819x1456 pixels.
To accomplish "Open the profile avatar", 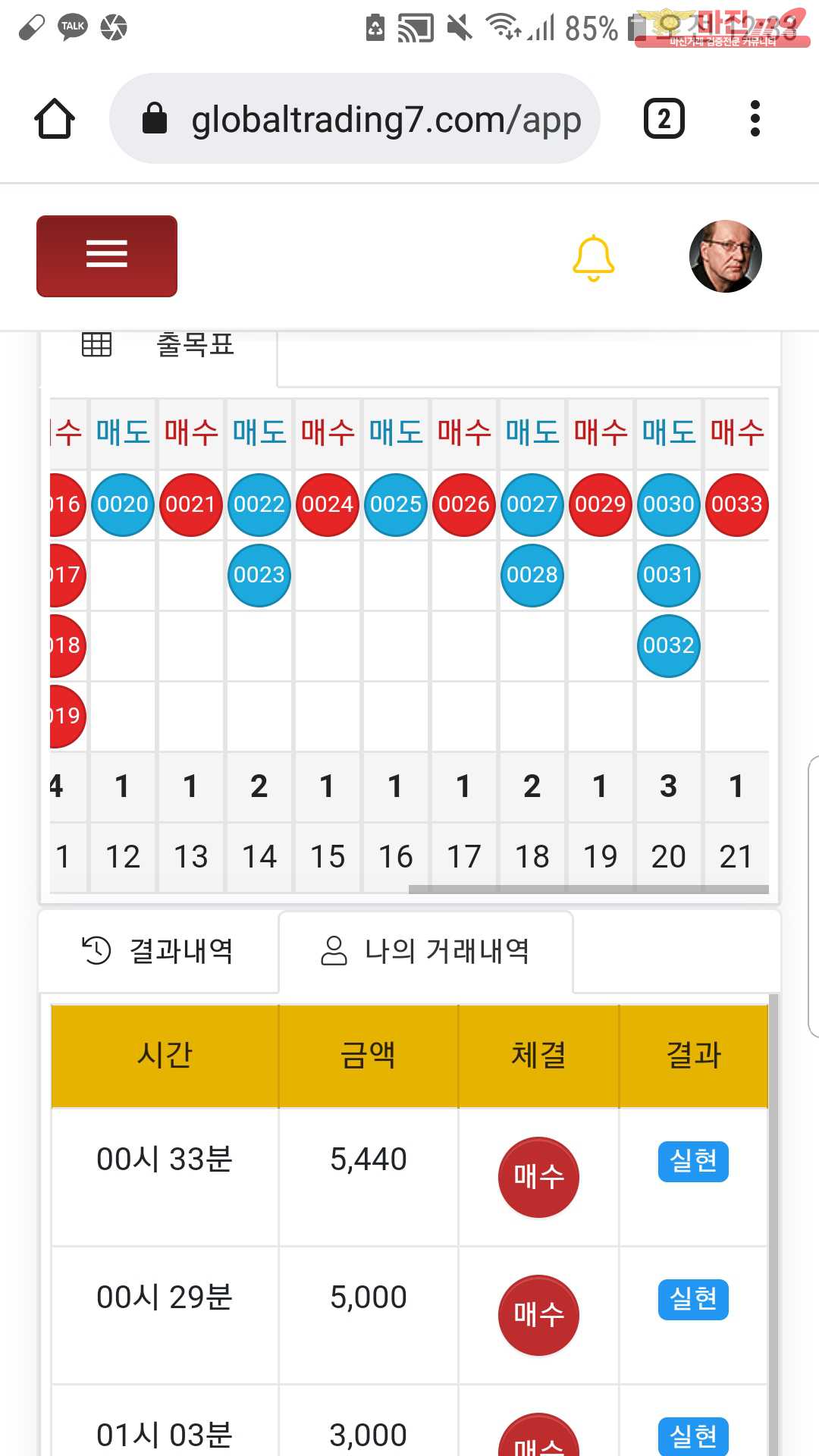I will pos(725,256).
